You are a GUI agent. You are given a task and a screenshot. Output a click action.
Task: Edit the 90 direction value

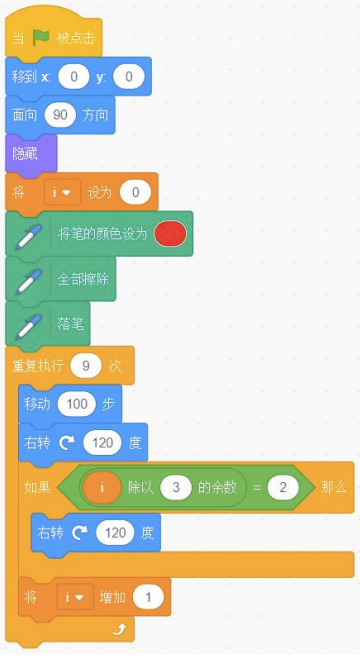point(60,115)
